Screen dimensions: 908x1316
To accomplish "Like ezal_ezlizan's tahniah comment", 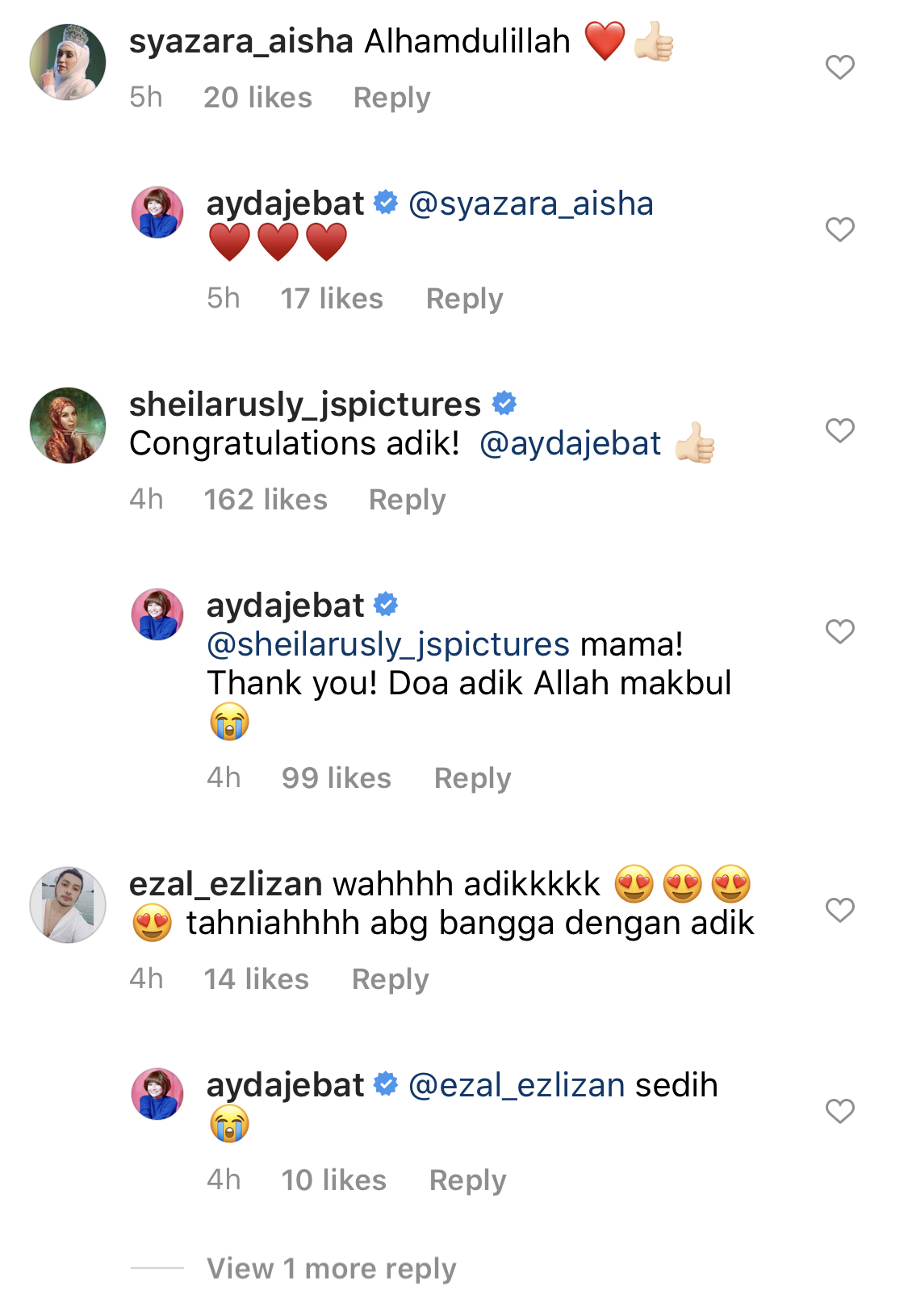I will click(x=839, y=910).
